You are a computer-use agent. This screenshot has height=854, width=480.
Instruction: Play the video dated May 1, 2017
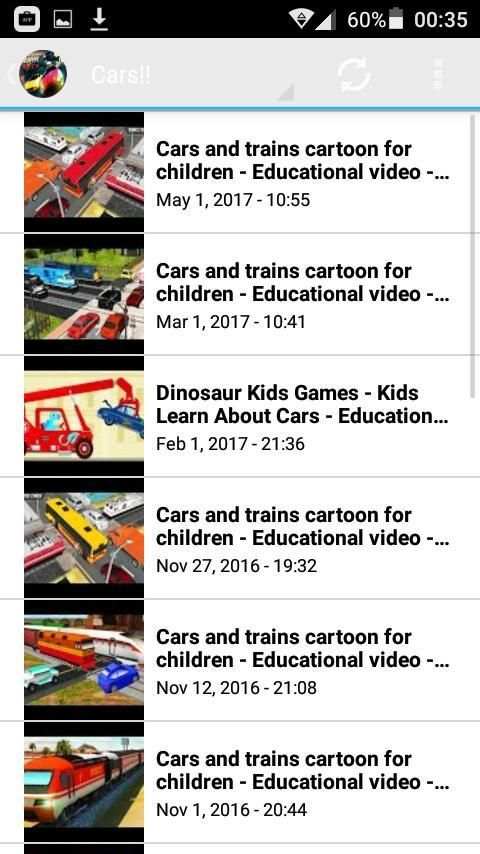coord(240,172)
